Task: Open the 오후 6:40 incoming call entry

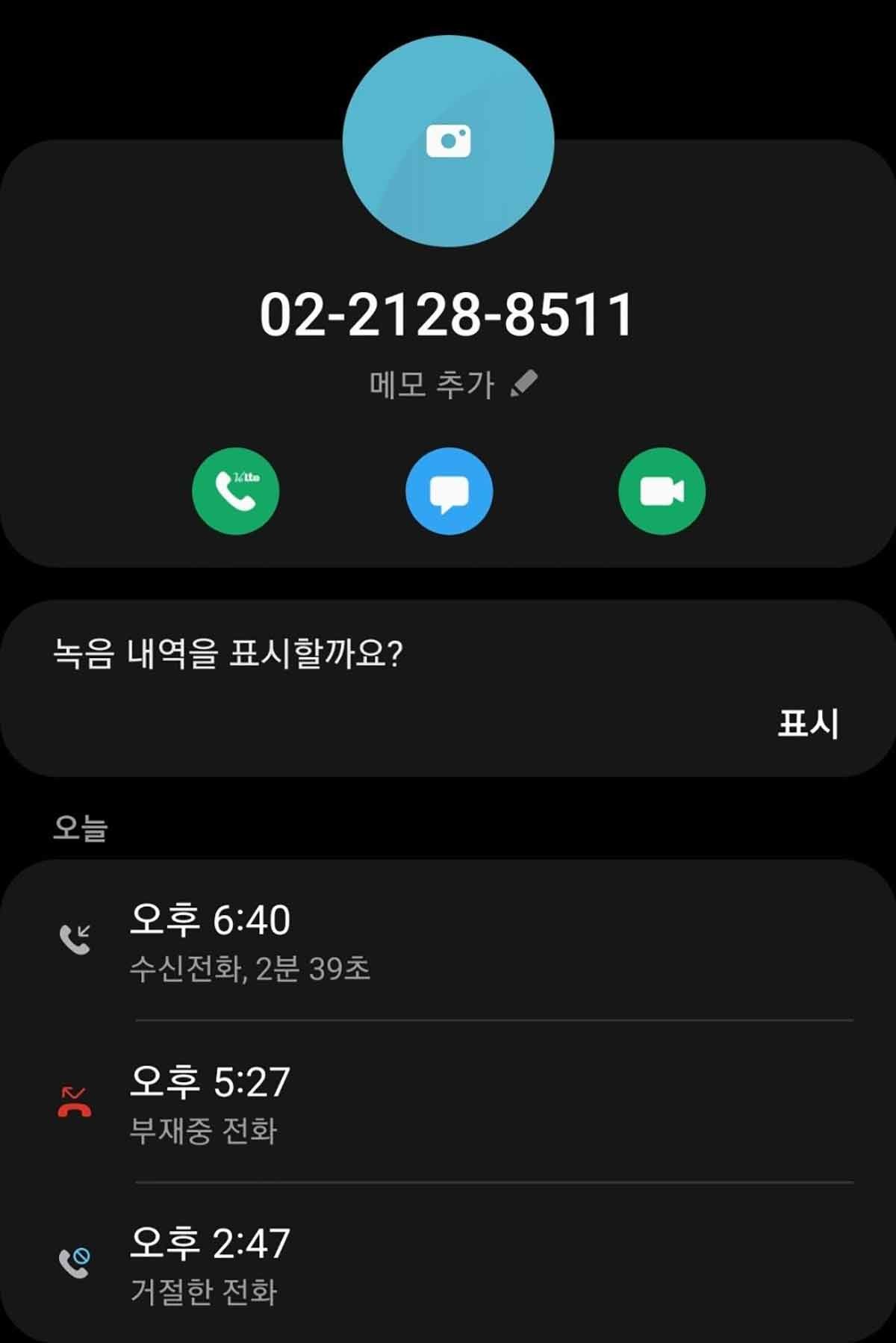Action: pos(448,941)
